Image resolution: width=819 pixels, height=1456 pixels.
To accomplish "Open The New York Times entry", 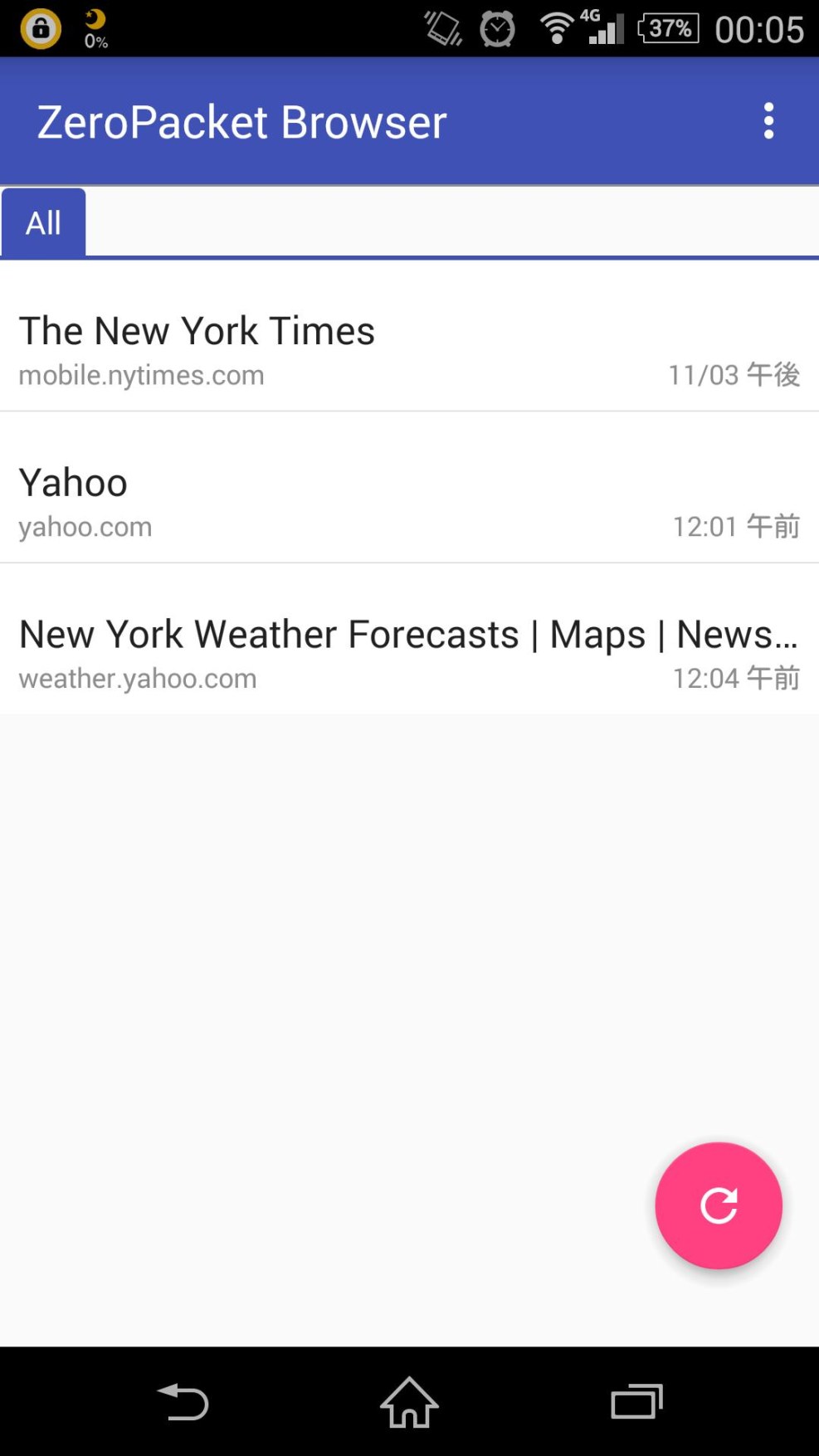I will [409, 350].
